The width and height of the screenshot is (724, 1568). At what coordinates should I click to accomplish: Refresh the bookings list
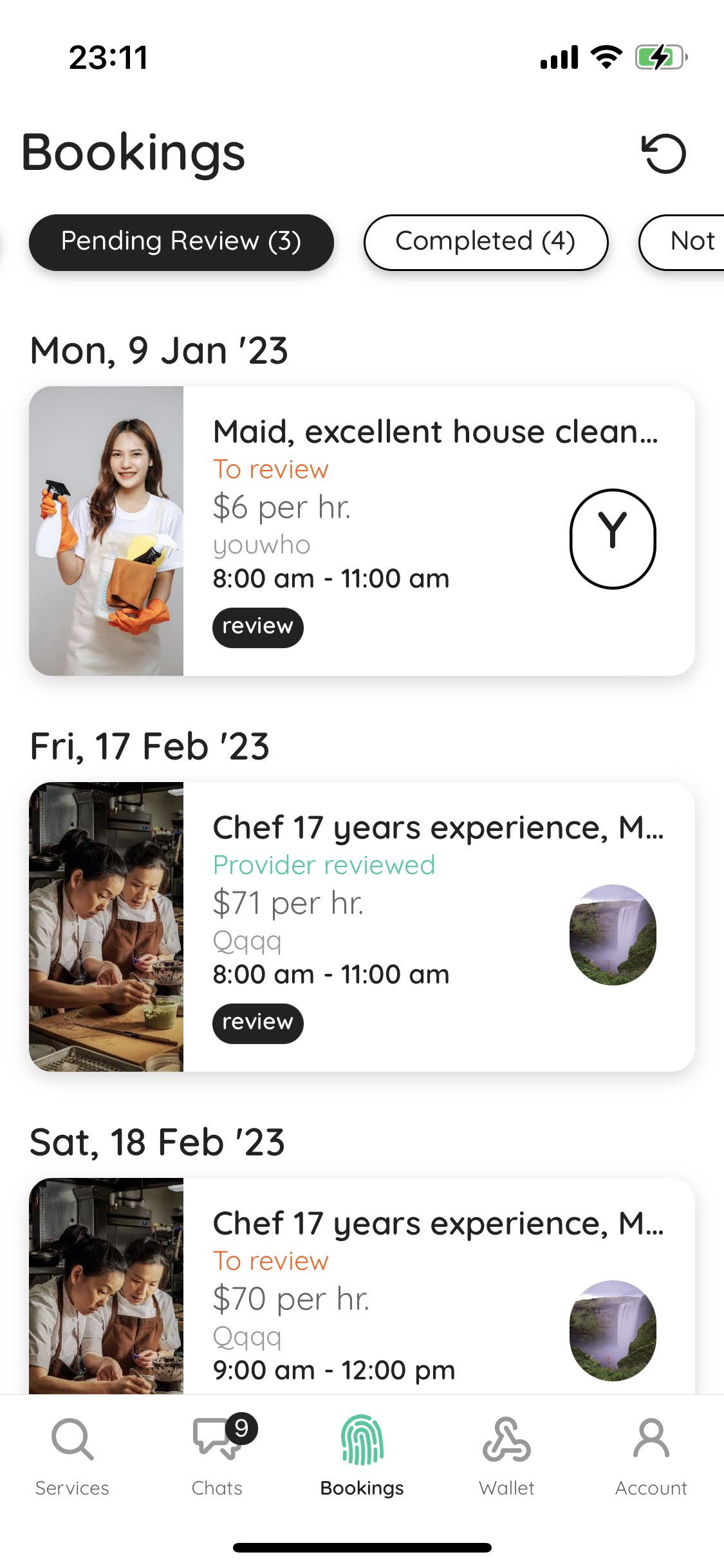[664, 154]
